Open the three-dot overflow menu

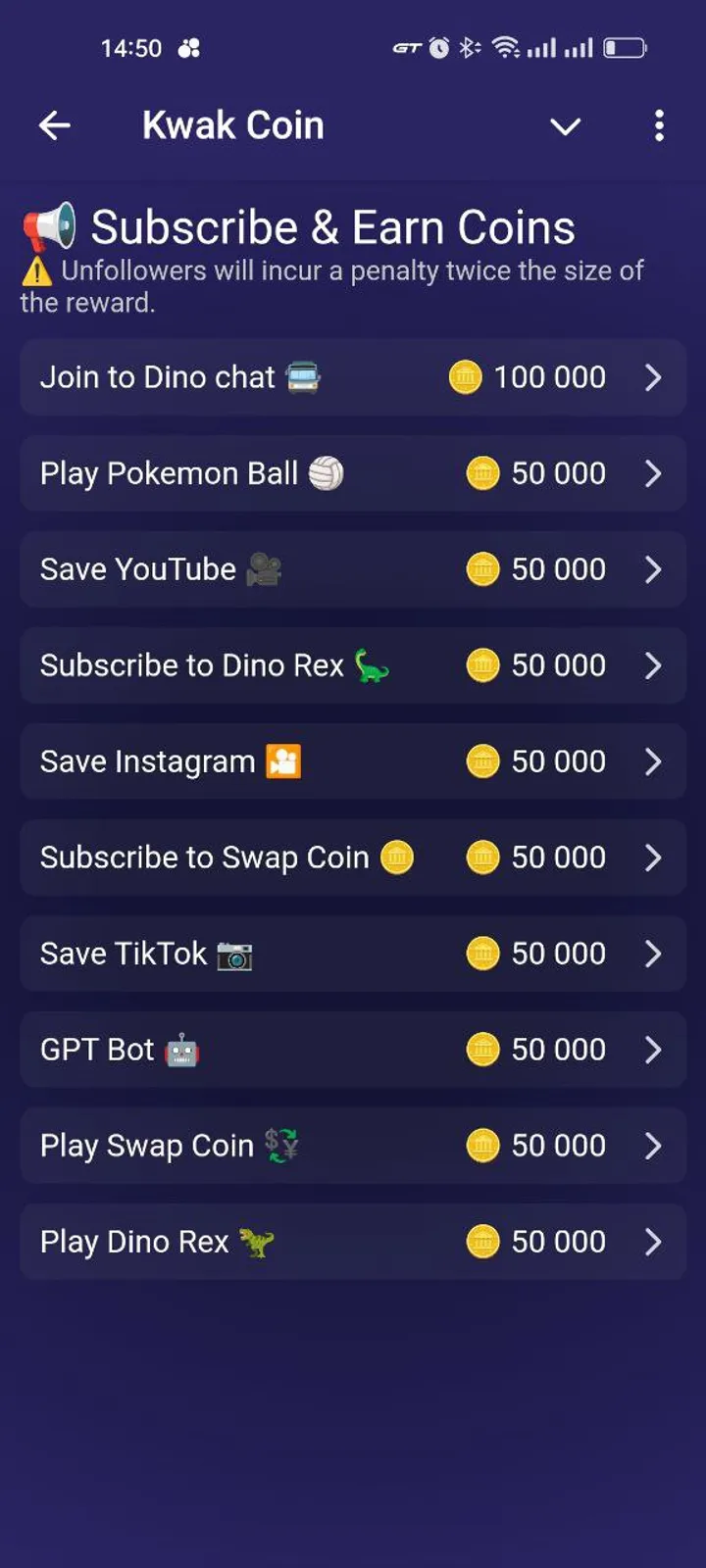[x=659, y=126]
